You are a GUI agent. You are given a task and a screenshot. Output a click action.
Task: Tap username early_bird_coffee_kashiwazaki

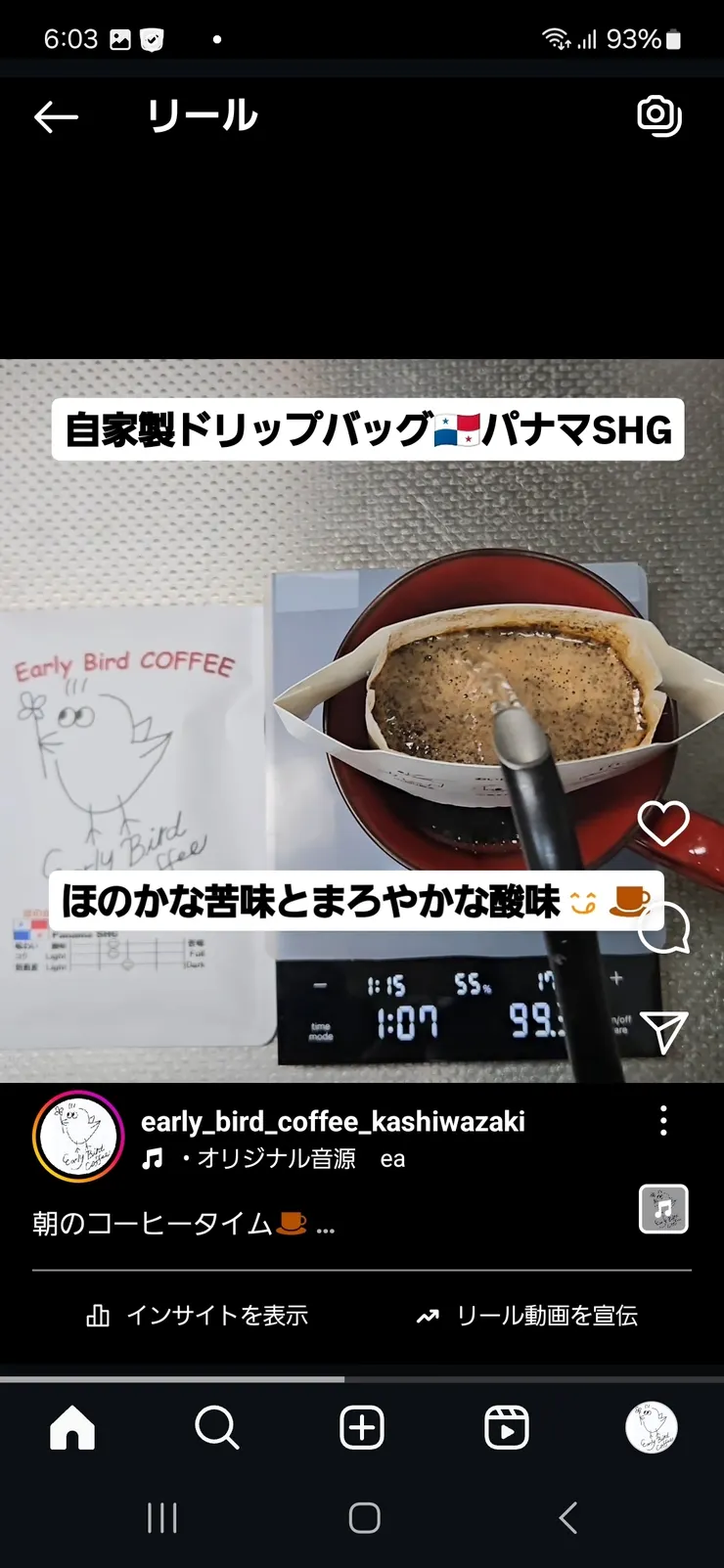333,1121
